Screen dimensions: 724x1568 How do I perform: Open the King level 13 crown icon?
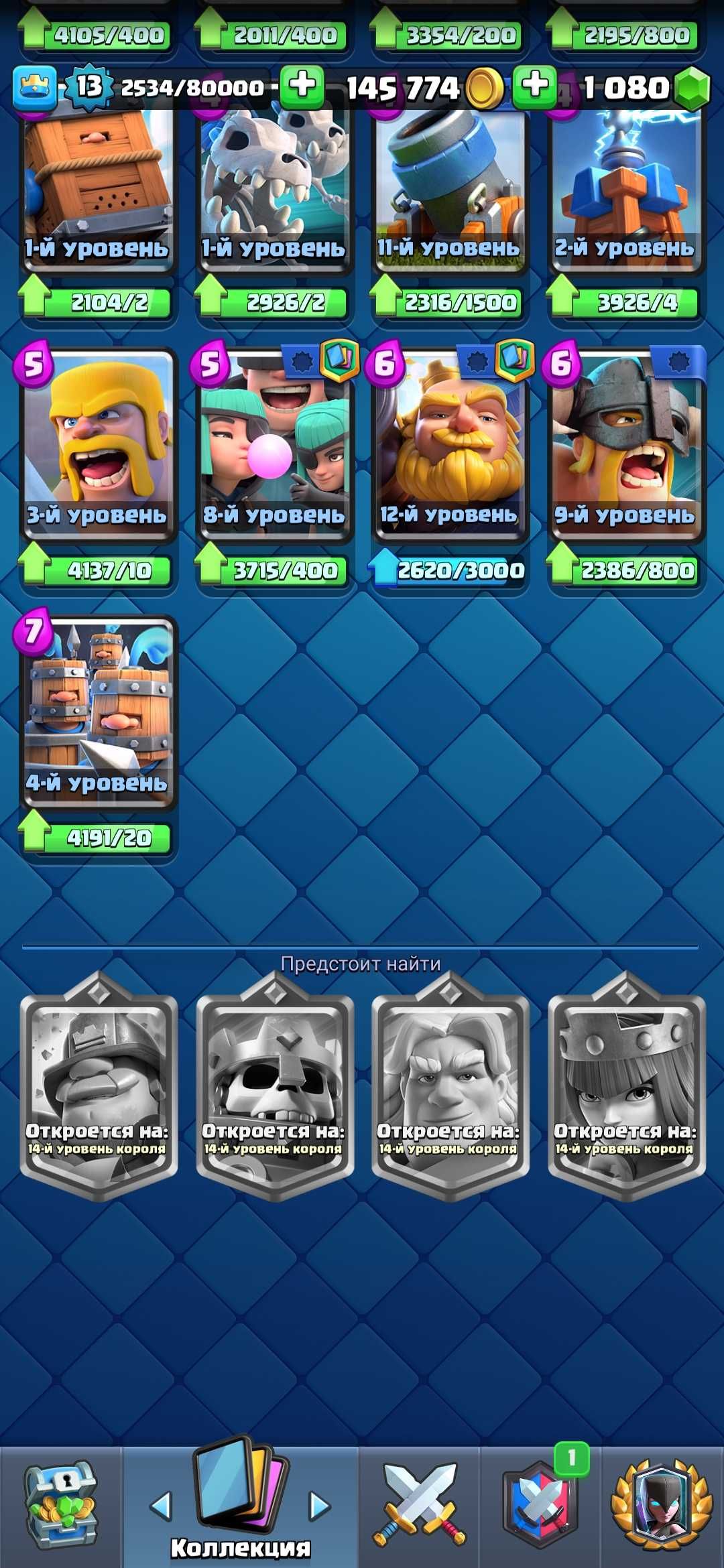[34, 87]
